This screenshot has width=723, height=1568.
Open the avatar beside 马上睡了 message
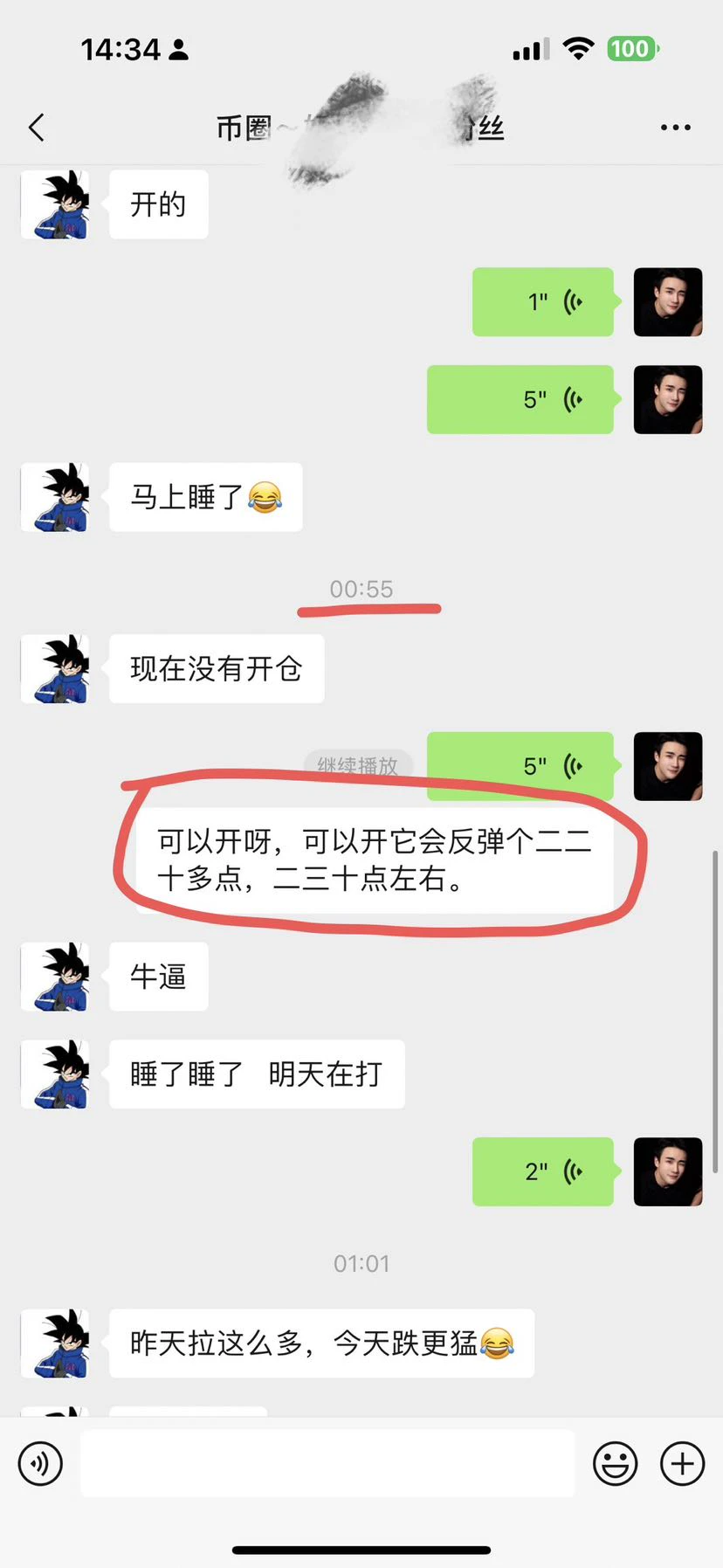coord(56,497)
